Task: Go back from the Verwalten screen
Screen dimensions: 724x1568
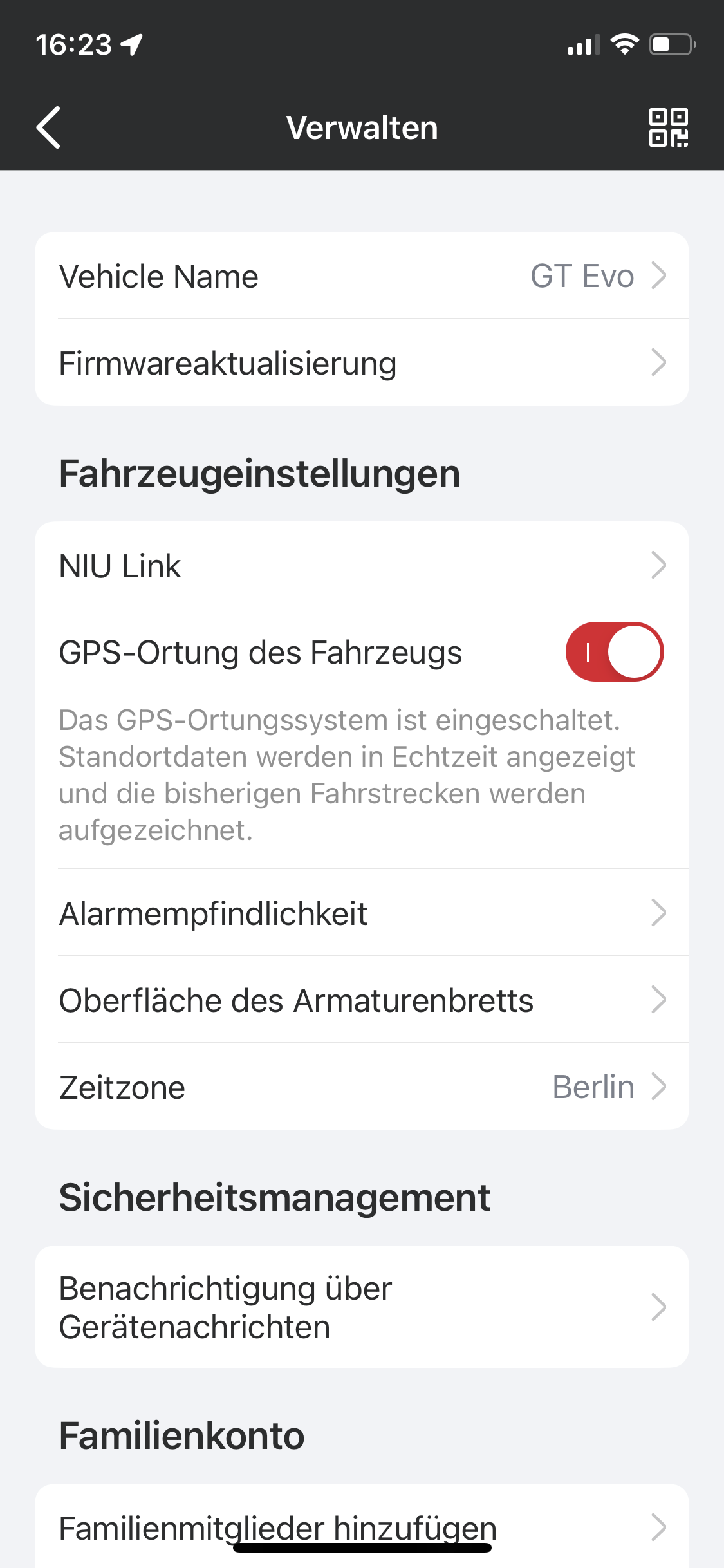Action: tap(49, 127)
